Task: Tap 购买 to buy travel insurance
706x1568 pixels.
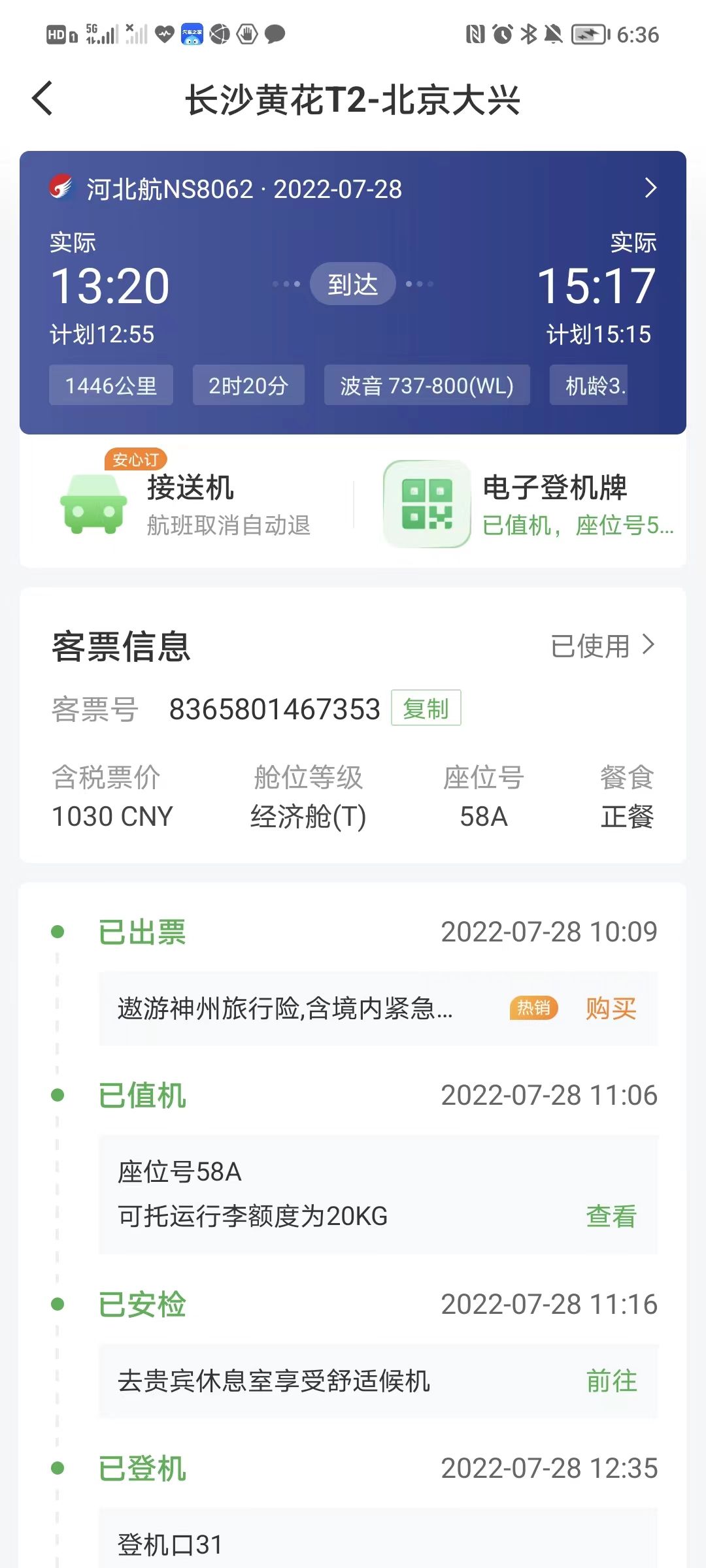Action: tap(611, 1009)
